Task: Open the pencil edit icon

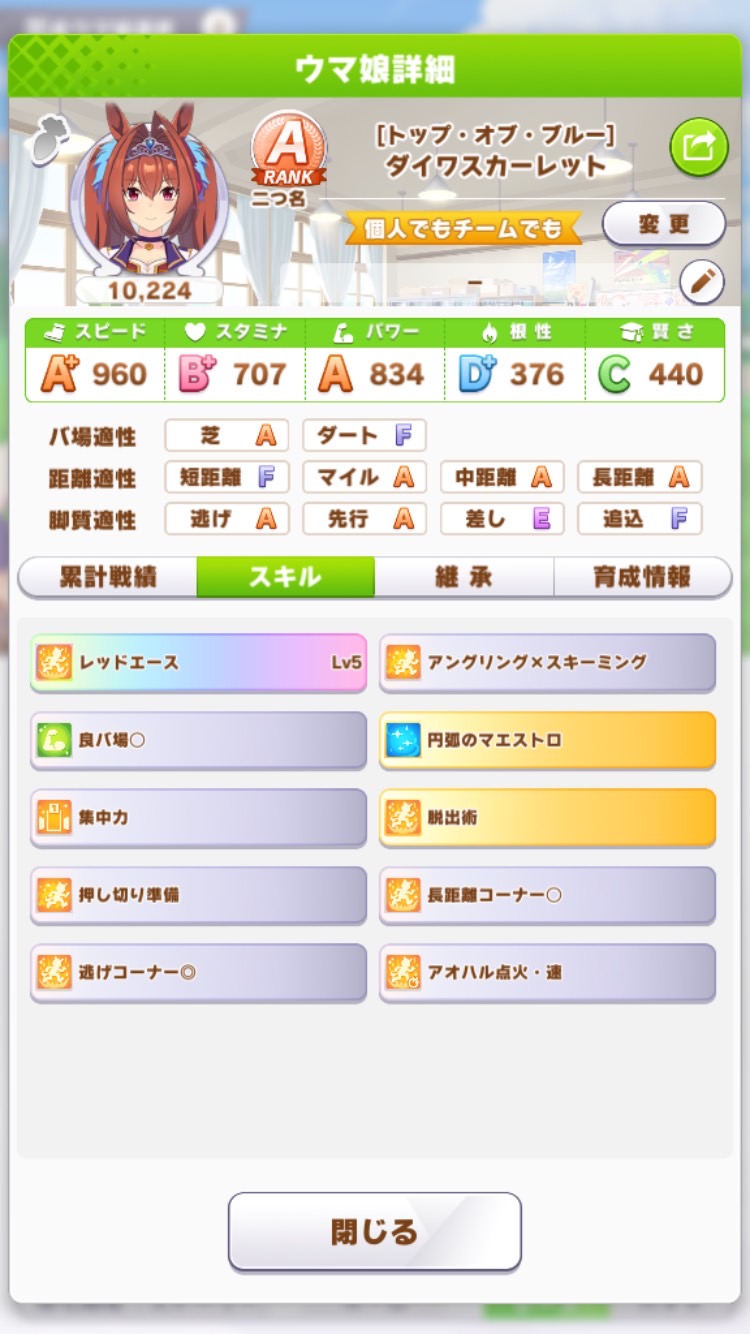Action: coord(701,283)
